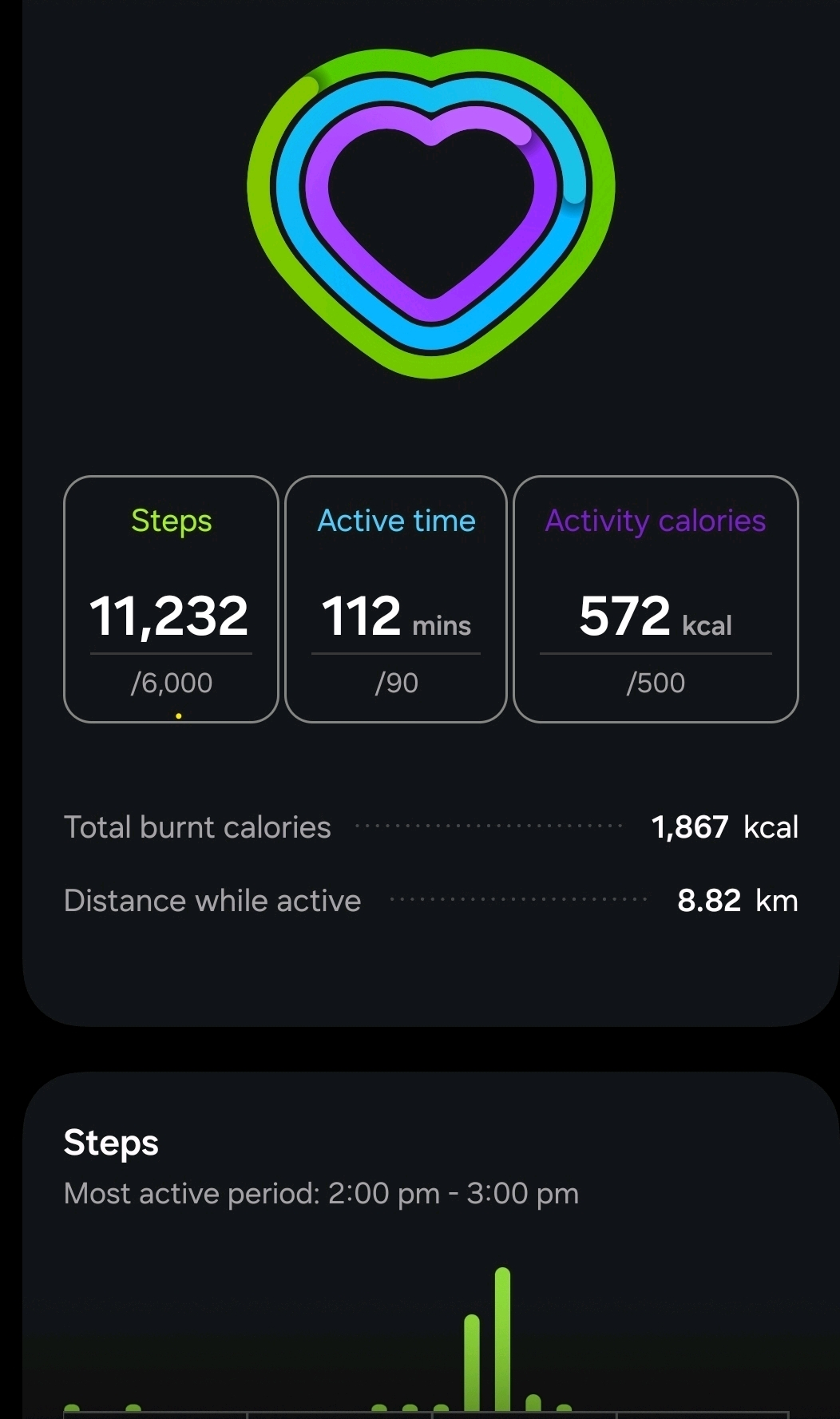Open the Activity calories card
Viewport: 840px width, 1419px height.
pos(656,599)
